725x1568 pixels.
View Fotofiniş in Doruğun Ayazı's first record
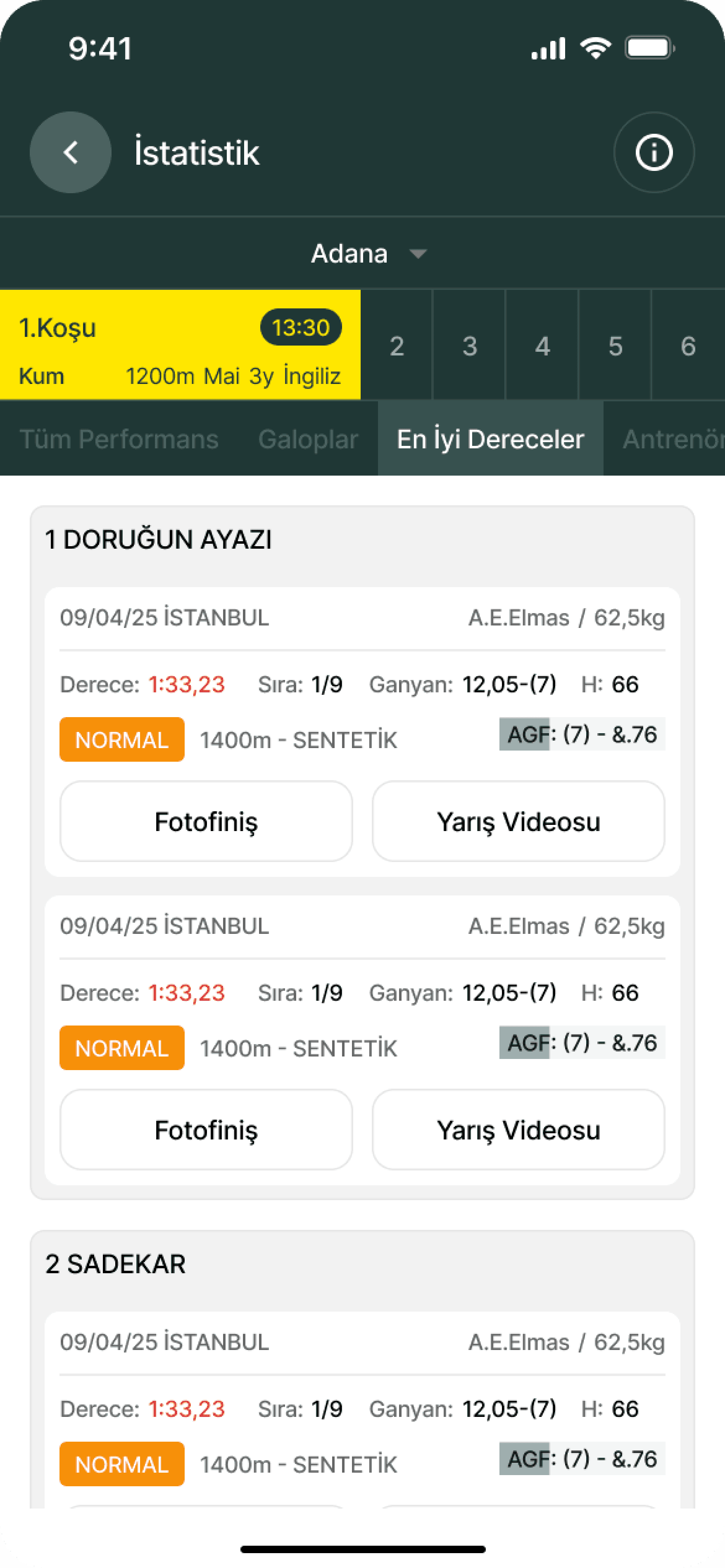point(206,821)
